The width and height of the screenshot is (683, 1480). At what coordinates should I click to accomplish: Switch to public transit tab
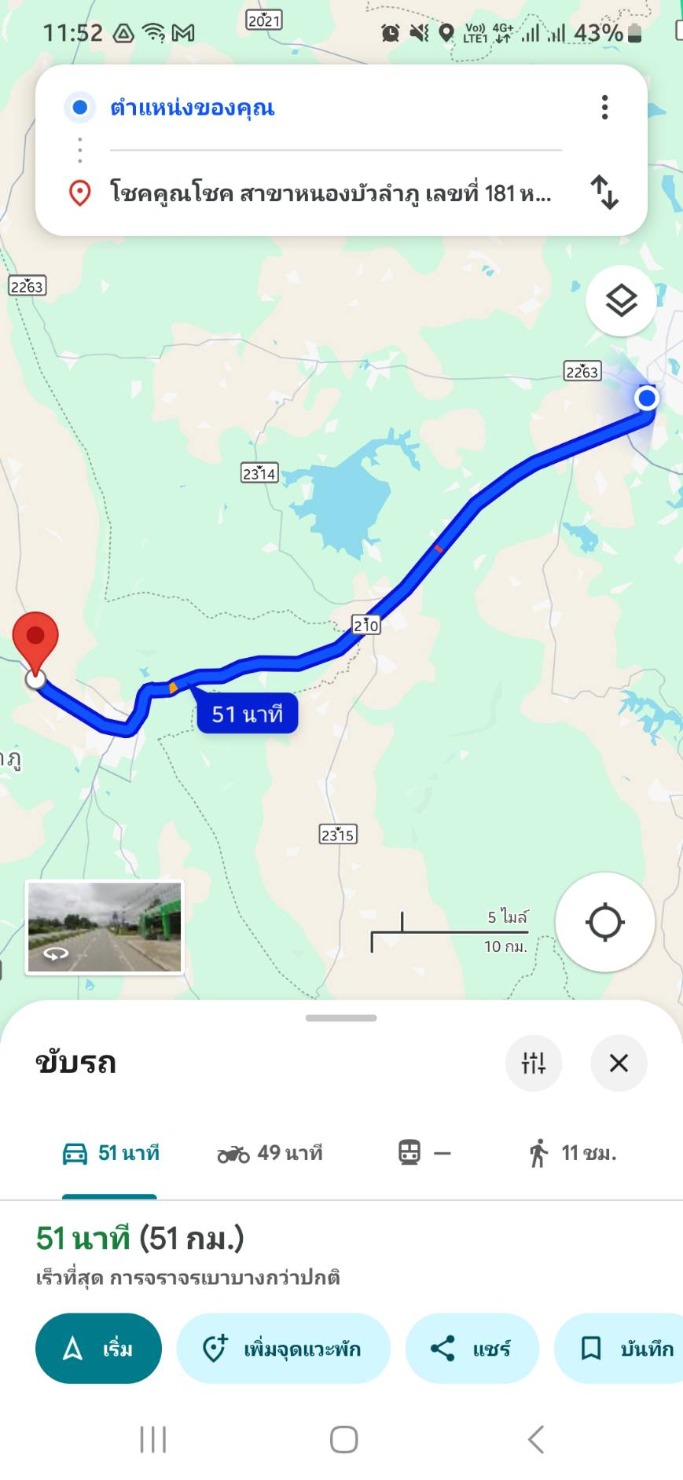tap(424, 1153)
